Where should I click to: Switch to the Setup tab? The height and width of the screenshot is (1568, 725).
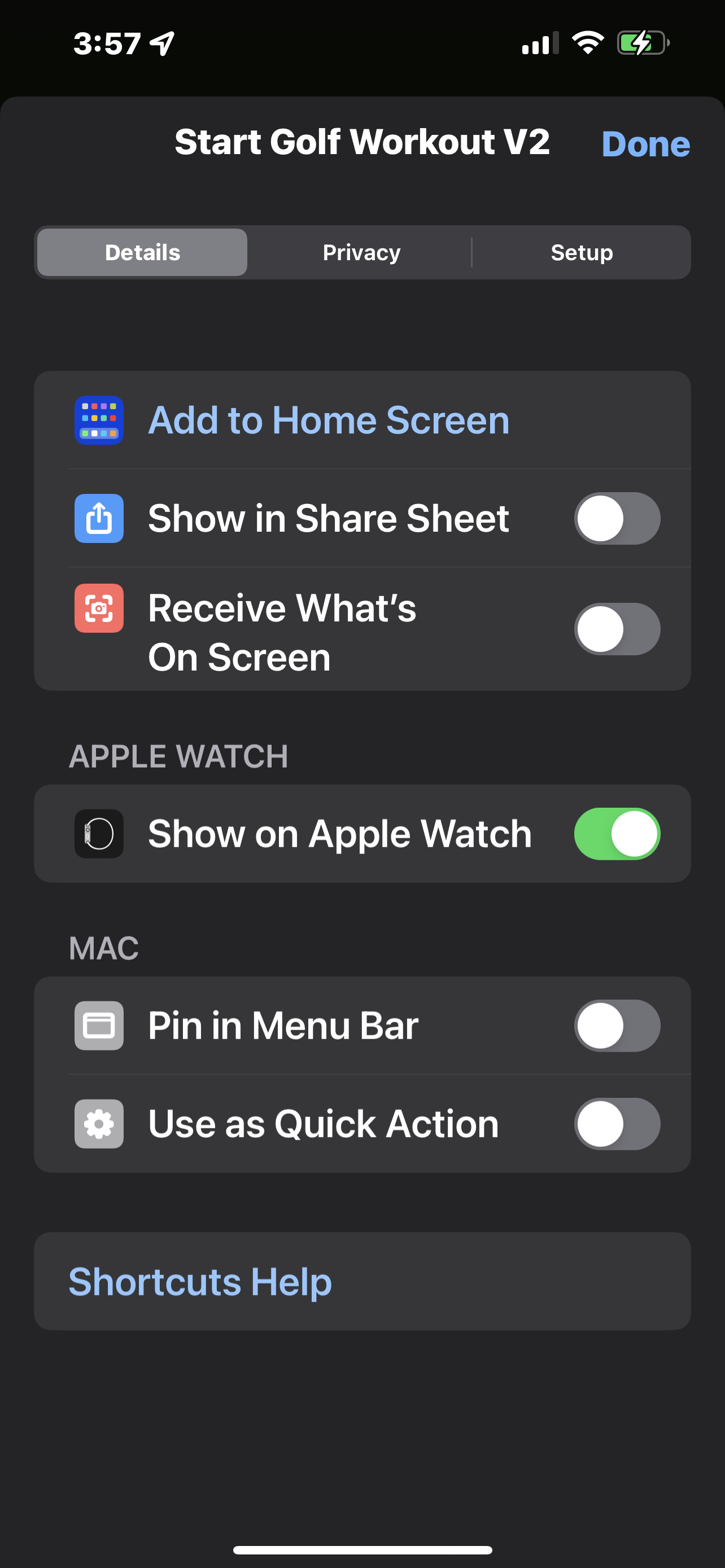tap(582, 253)
